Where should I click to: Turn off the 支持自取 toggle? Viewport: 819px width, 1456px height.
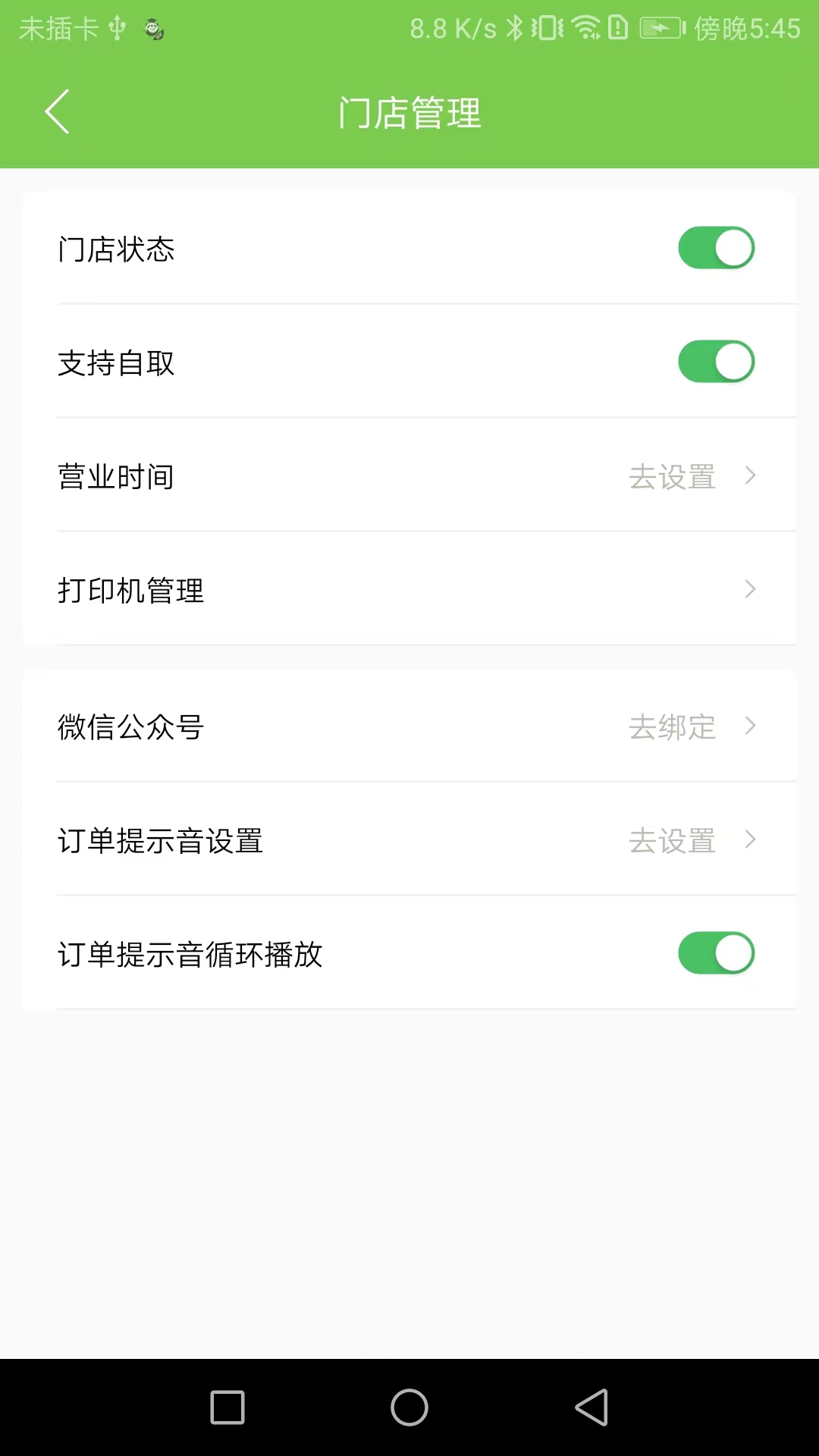coord(717,362)
